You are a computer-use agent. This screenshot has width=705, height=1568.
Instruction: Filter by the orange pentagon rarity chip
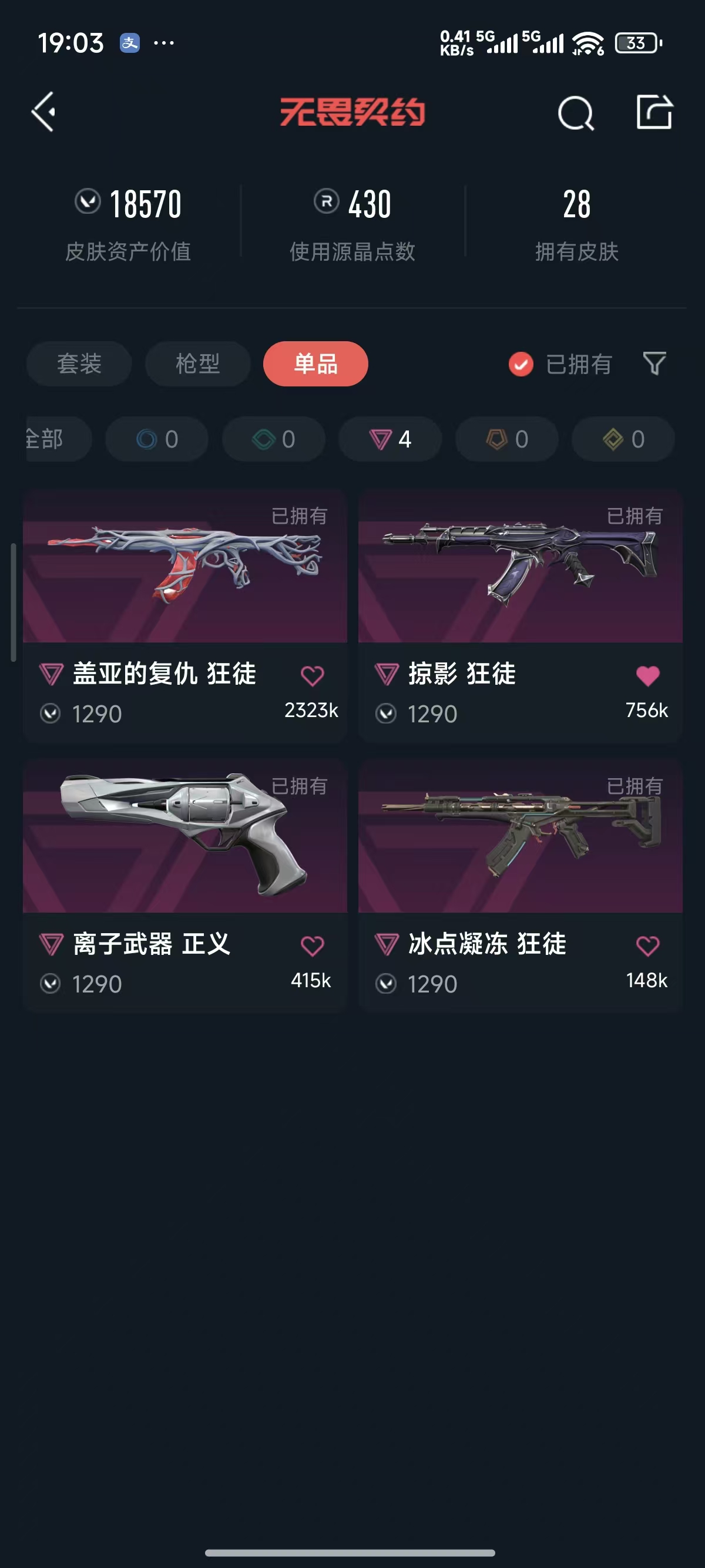click(x=507, y=439)
